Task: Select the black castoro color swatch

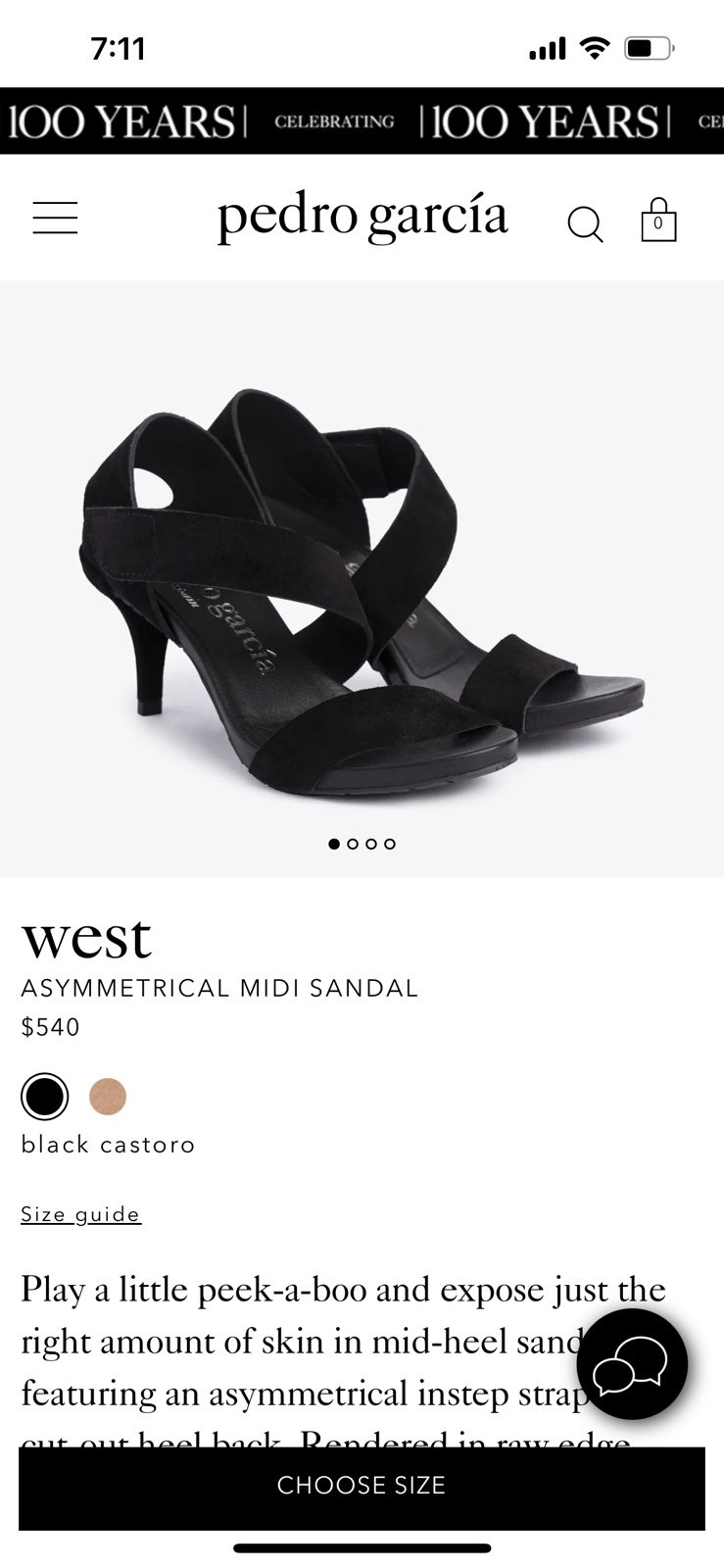Action: point(44,1097)
